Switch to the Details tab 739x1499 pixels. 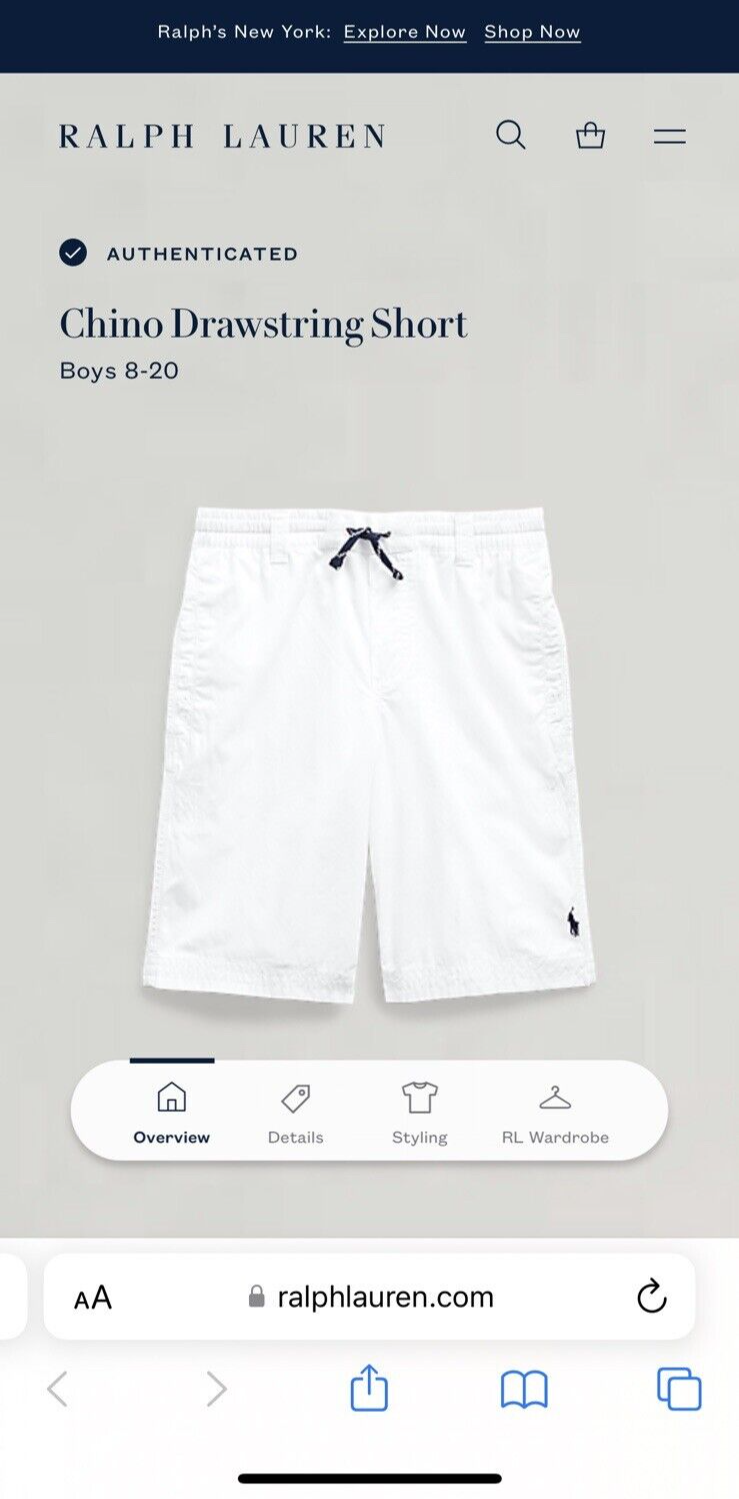point(295,1112)
